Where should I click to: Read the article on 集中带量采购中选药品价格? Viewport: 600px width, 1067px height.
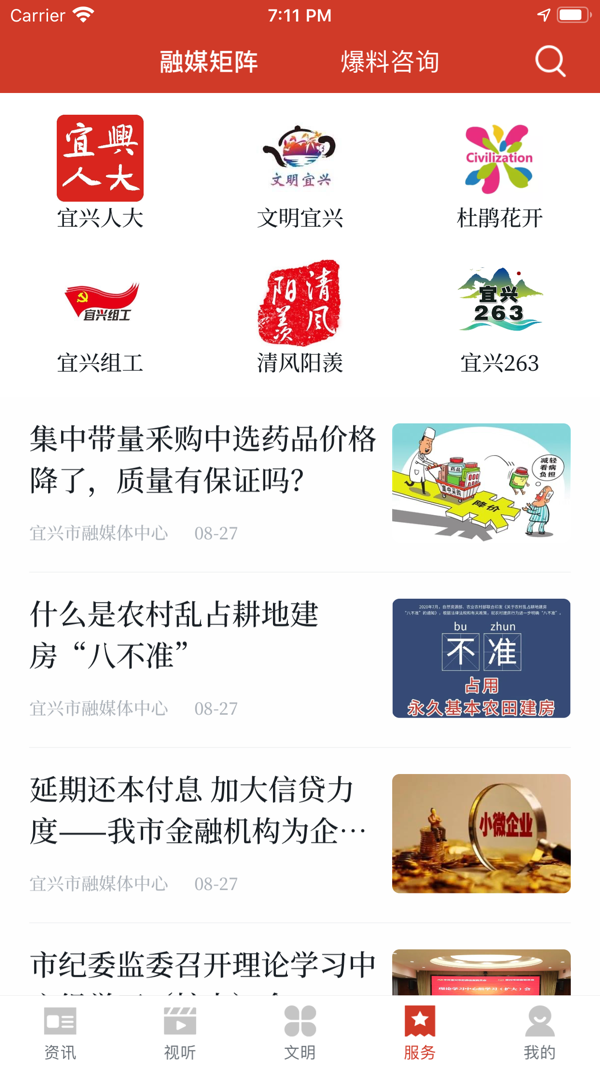point(204,460)
